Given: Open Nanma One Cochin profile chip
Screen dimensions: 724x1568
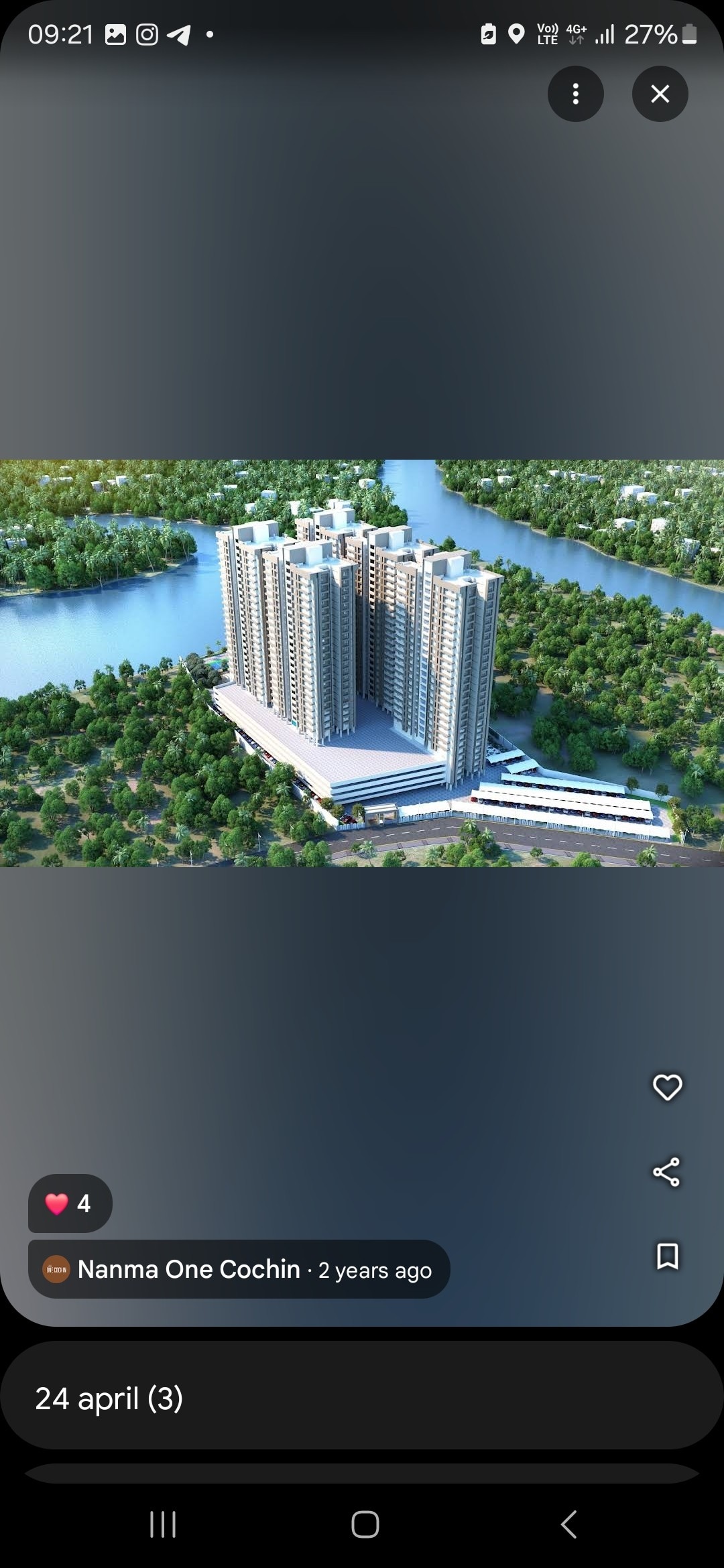Looking at the screenshot, I should (x=239, y=1269).
